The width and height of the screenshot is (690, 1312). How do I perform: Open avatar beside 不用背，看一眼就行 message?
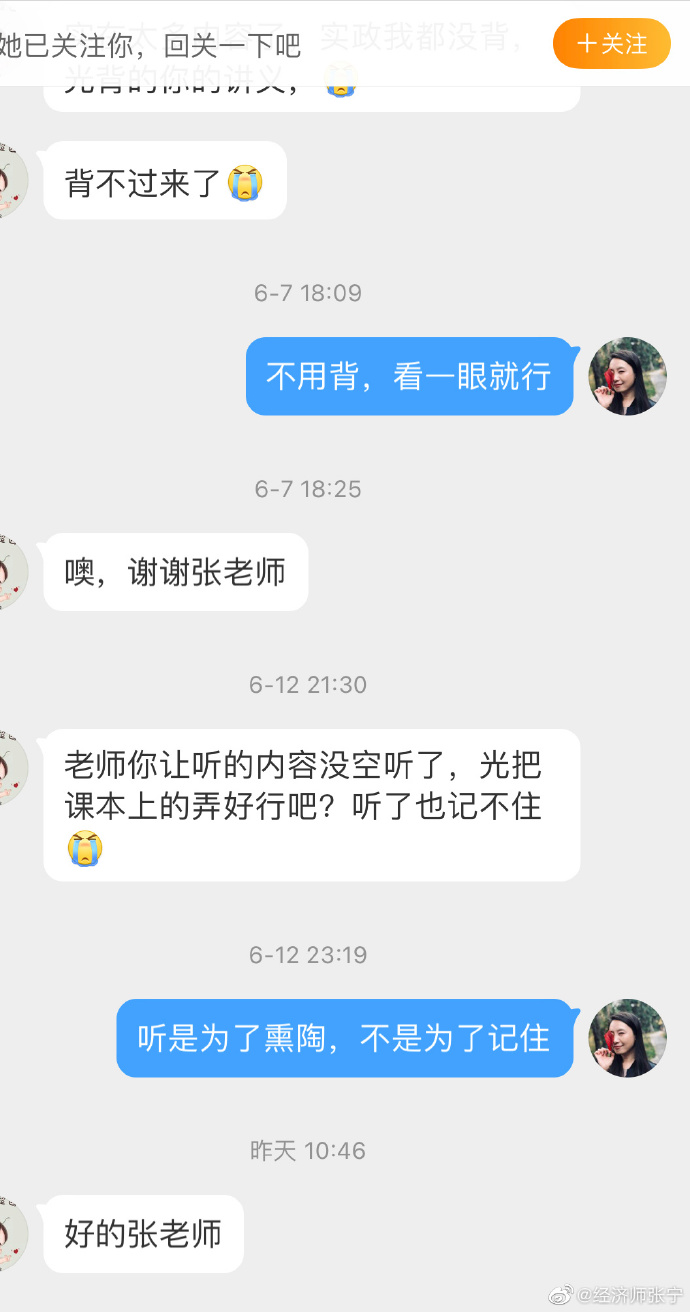pos(627,376)
